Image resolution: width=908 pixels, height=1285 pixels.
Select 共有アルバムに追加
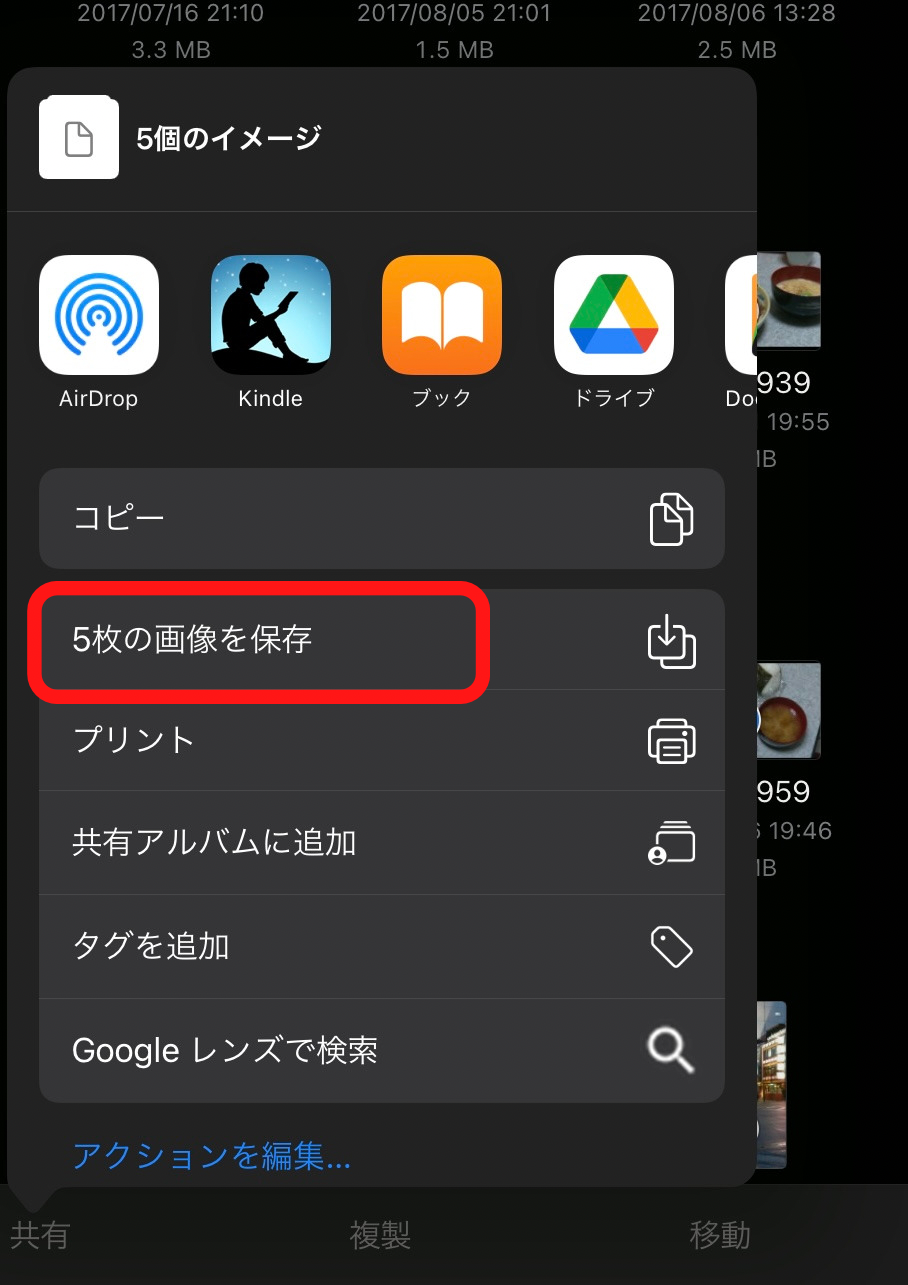pos(381,843)
